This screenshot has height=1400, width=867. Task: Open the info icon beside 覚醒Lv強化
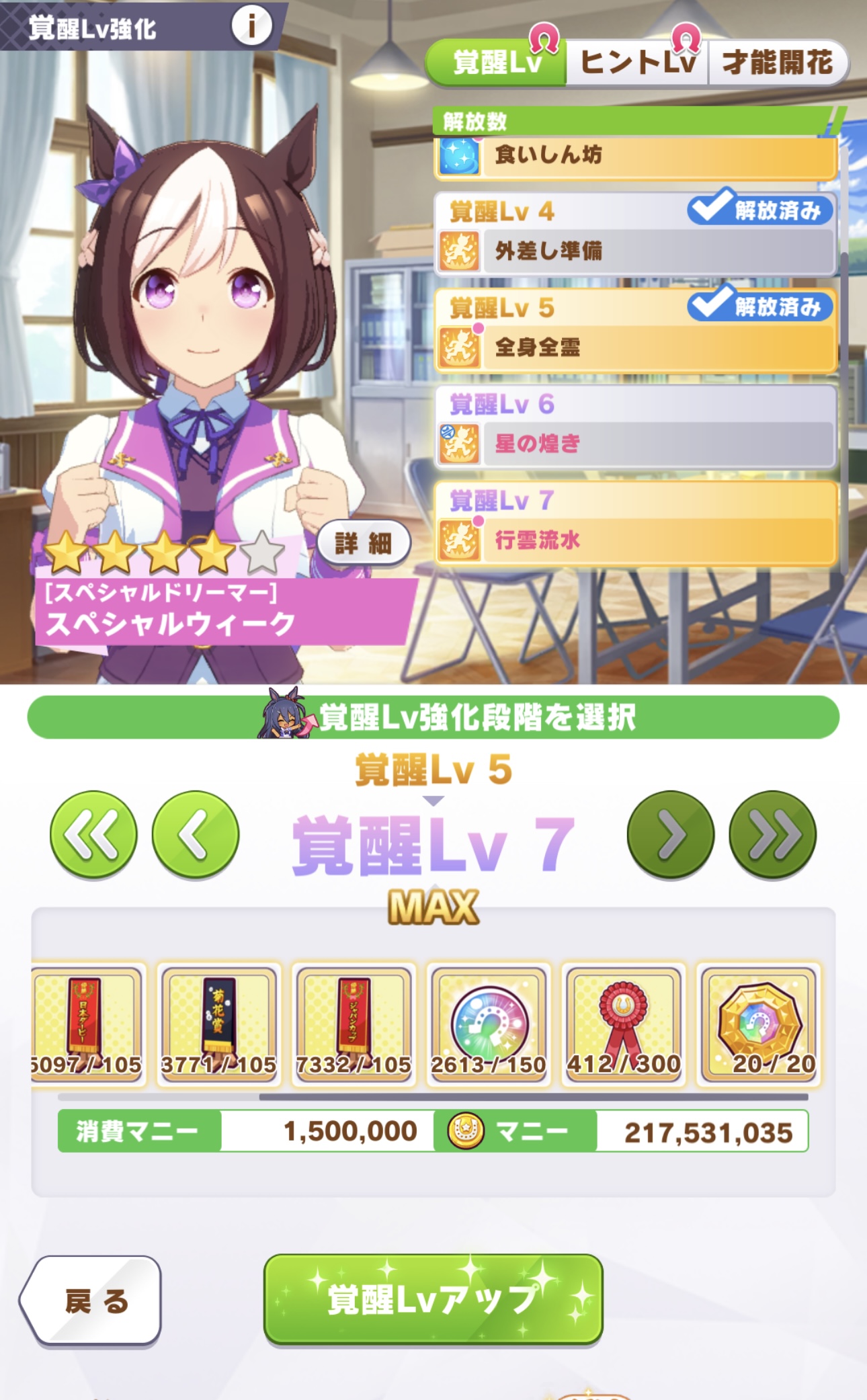(x=252, y=26)
